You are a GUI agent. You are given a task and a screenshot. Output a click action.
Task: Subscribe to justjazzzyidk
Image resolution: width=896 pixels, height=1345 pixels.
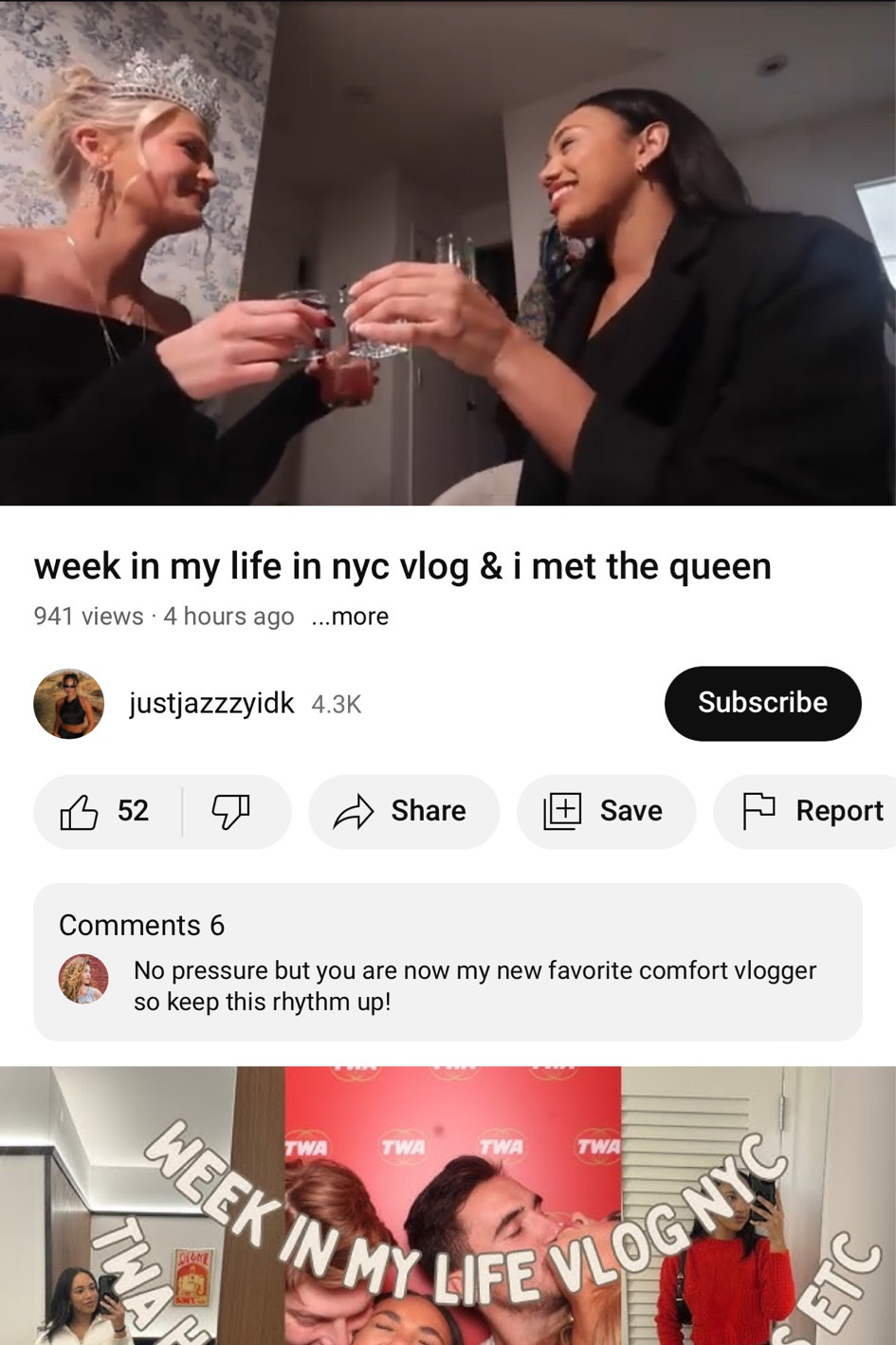pos(762,703)
